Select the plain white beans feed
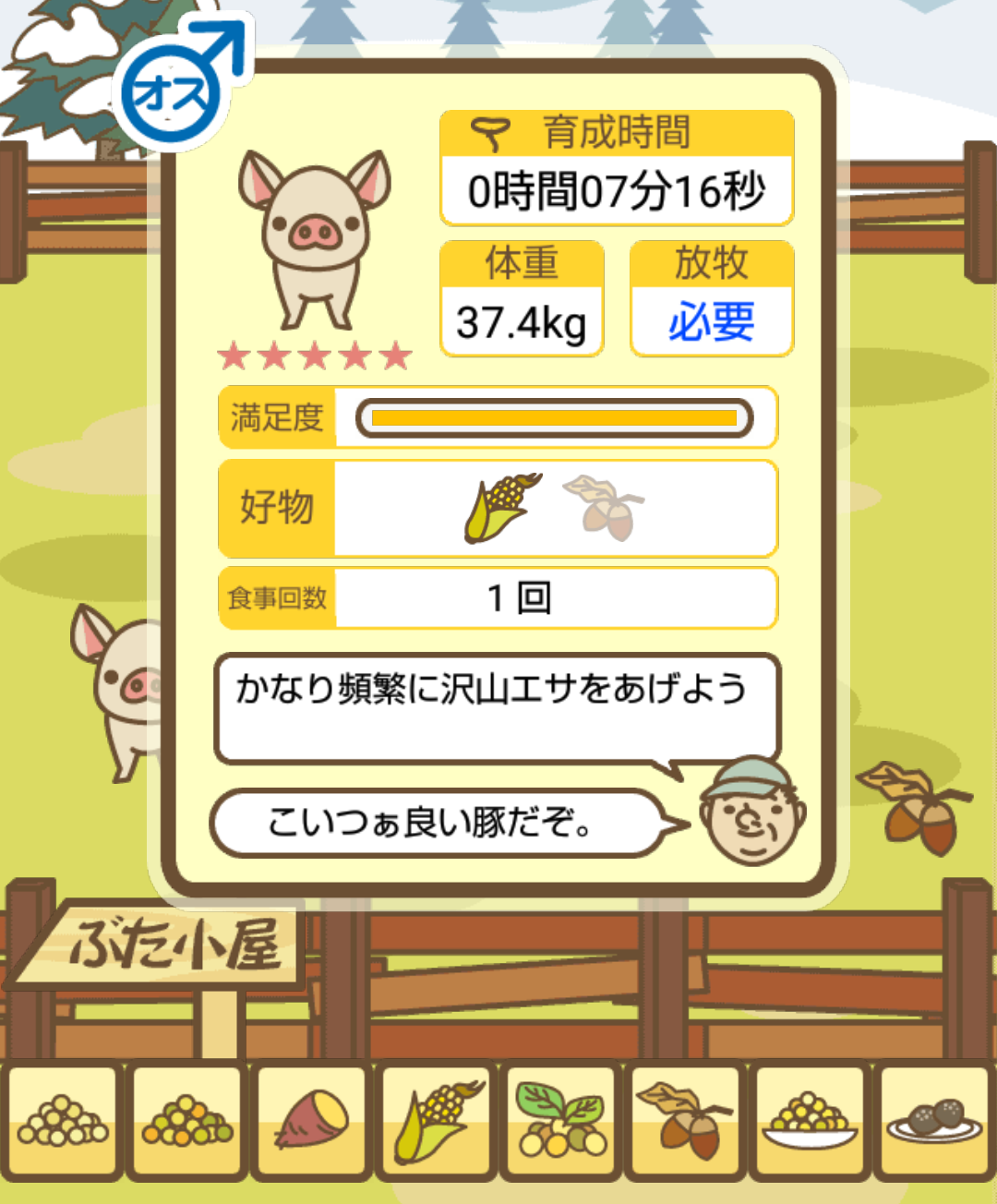This screenshot has width=997, height=1204. point(63,1121)
